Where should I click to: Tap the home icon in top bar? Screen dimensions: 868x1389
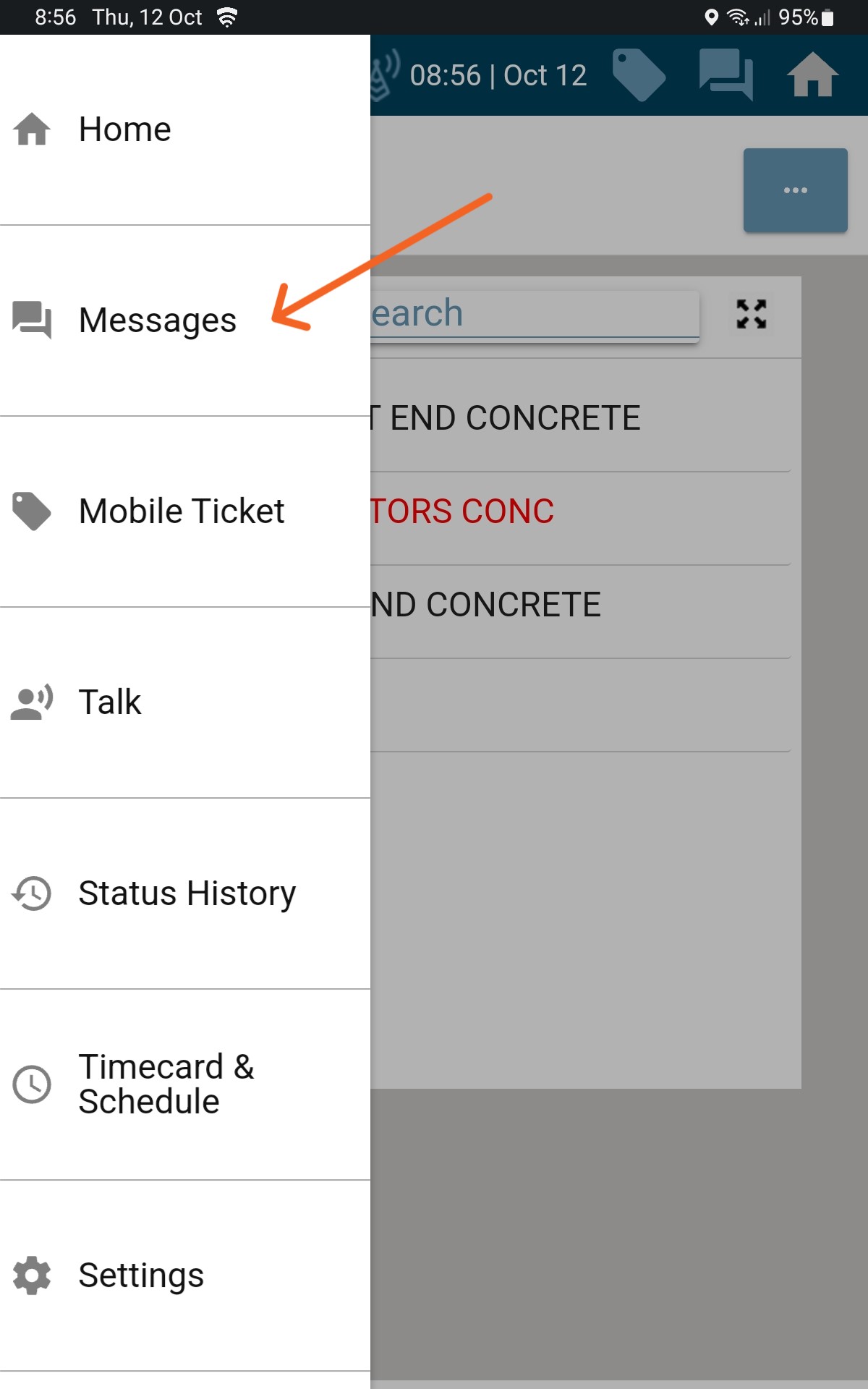[812, 75]
